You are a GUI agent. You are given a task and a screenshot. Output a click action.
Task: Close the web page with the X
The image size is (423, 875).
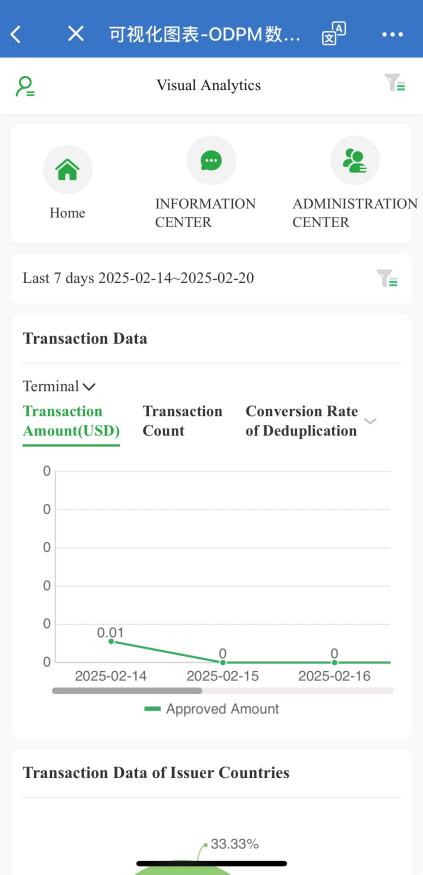(75, 34)
